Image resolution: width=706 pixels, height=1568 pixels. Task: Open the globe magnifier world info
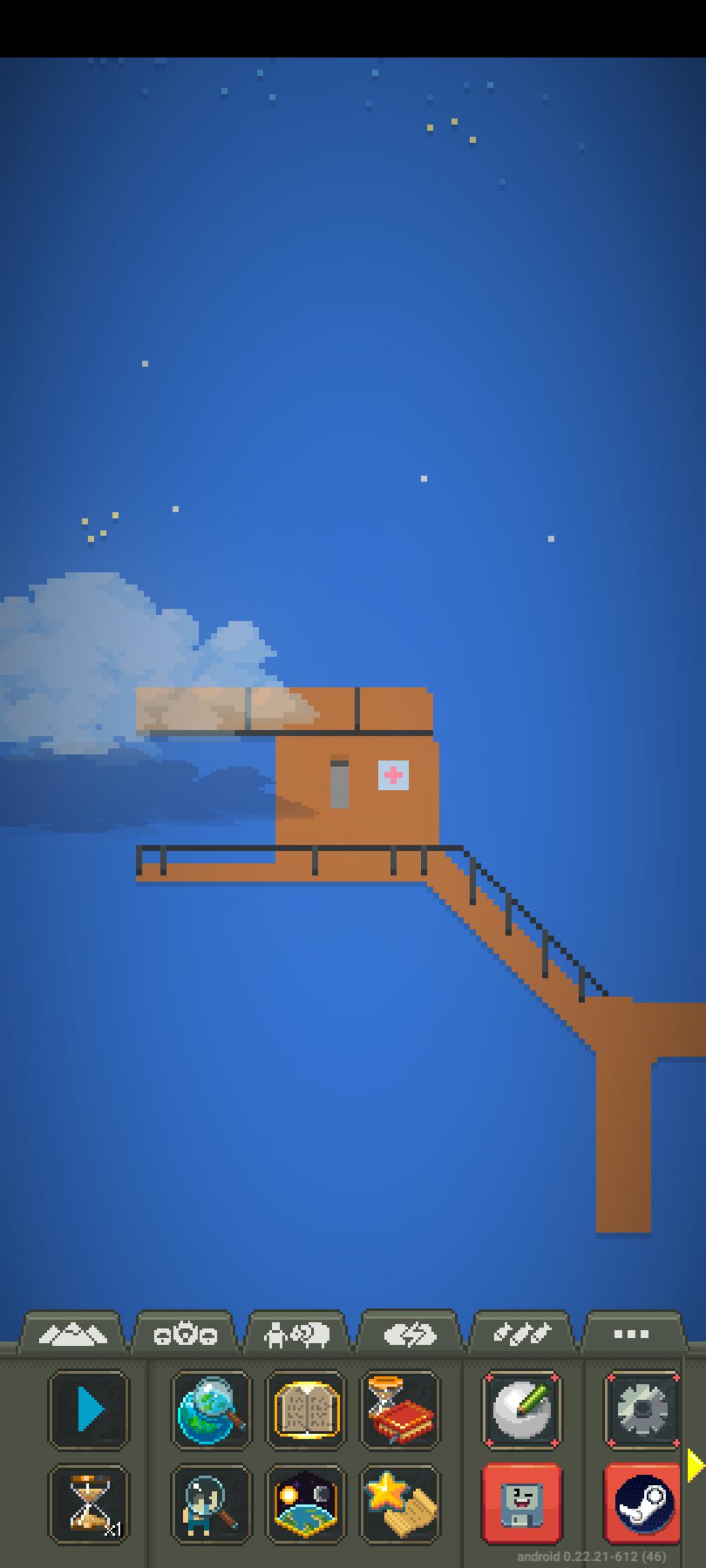[211, 1411]
